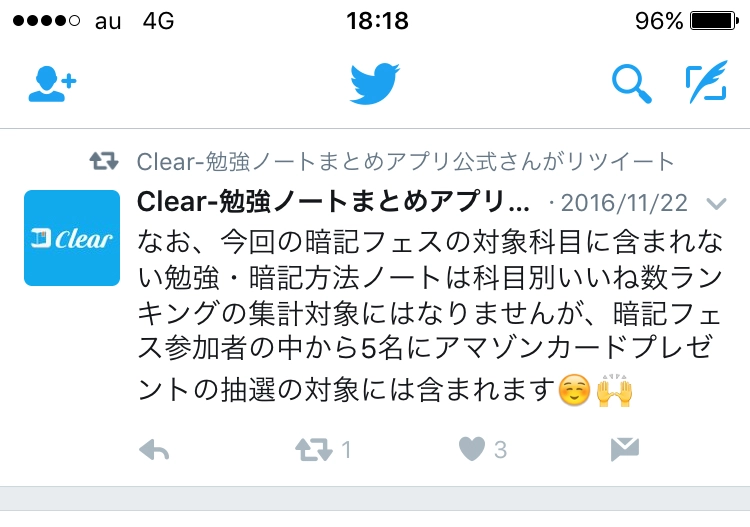Viewport: 750px width, 527px height.
Task: Compose a new tweet
Action: (704, 85)
